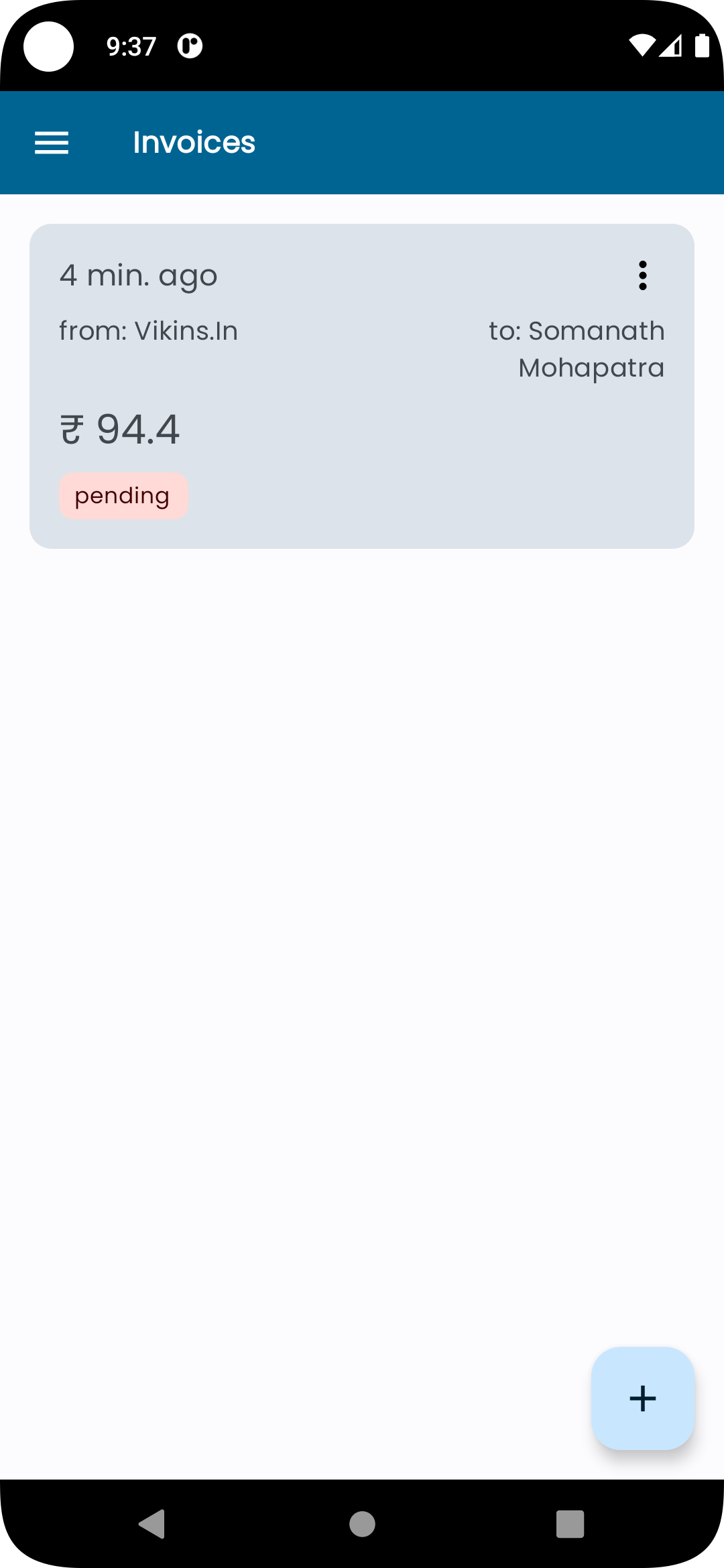Tap the battery icon in status bar
Image resolution: width=724 pixels, height=1568 pixels.
pos(703,45)
